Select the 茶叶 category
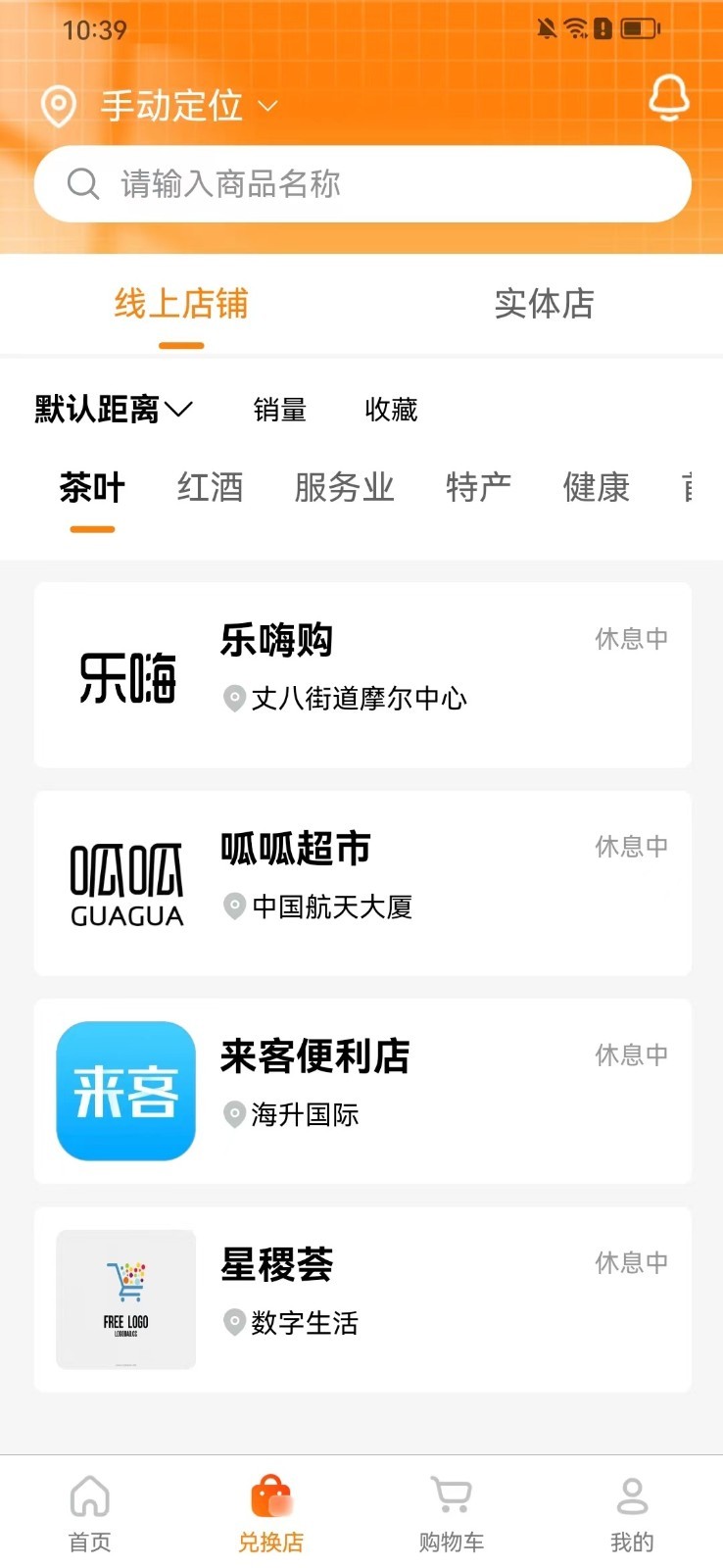The width and height of the screenshot is (723, 1568). click(92, 487)
